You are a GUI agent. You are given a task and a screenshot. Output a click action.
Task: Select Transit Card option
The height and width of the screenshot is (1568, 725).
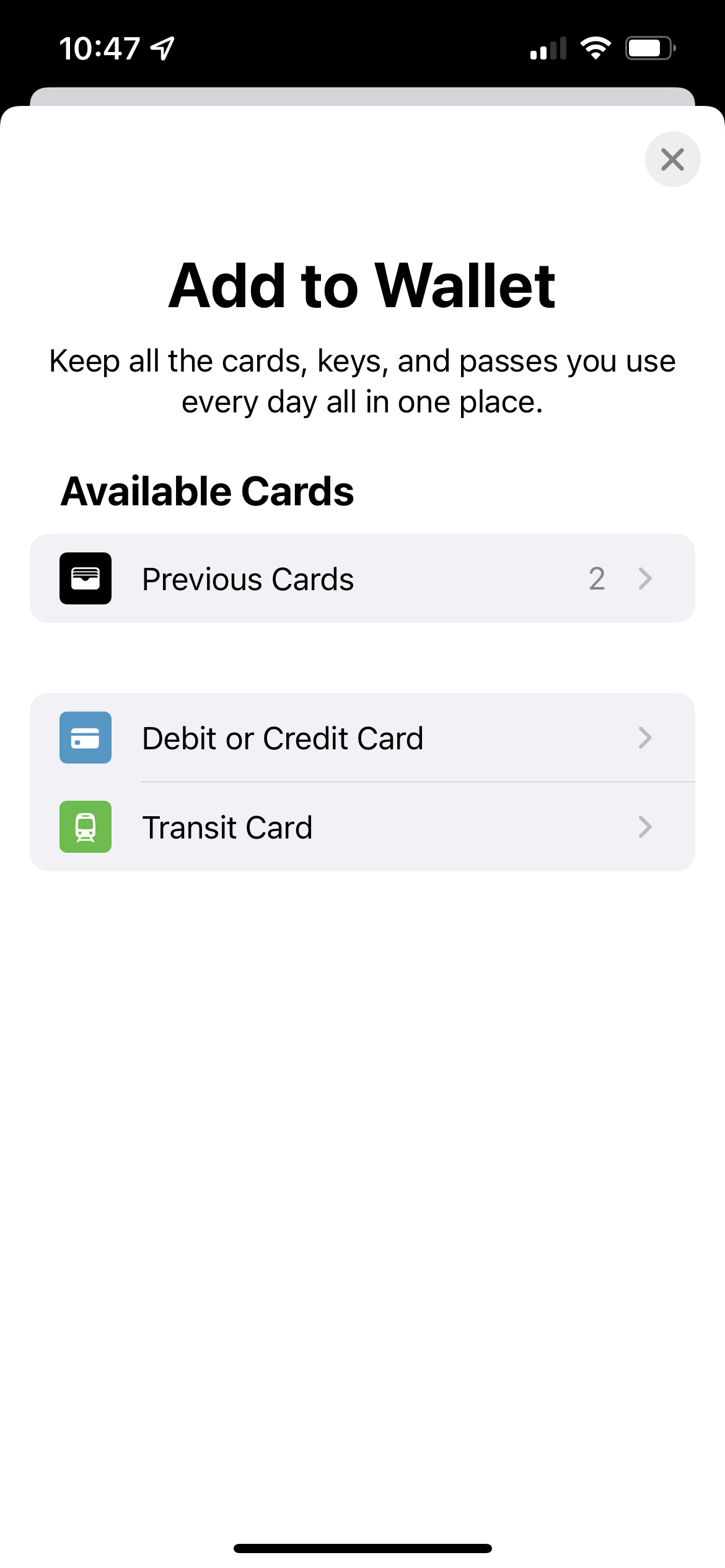point(362,827)
